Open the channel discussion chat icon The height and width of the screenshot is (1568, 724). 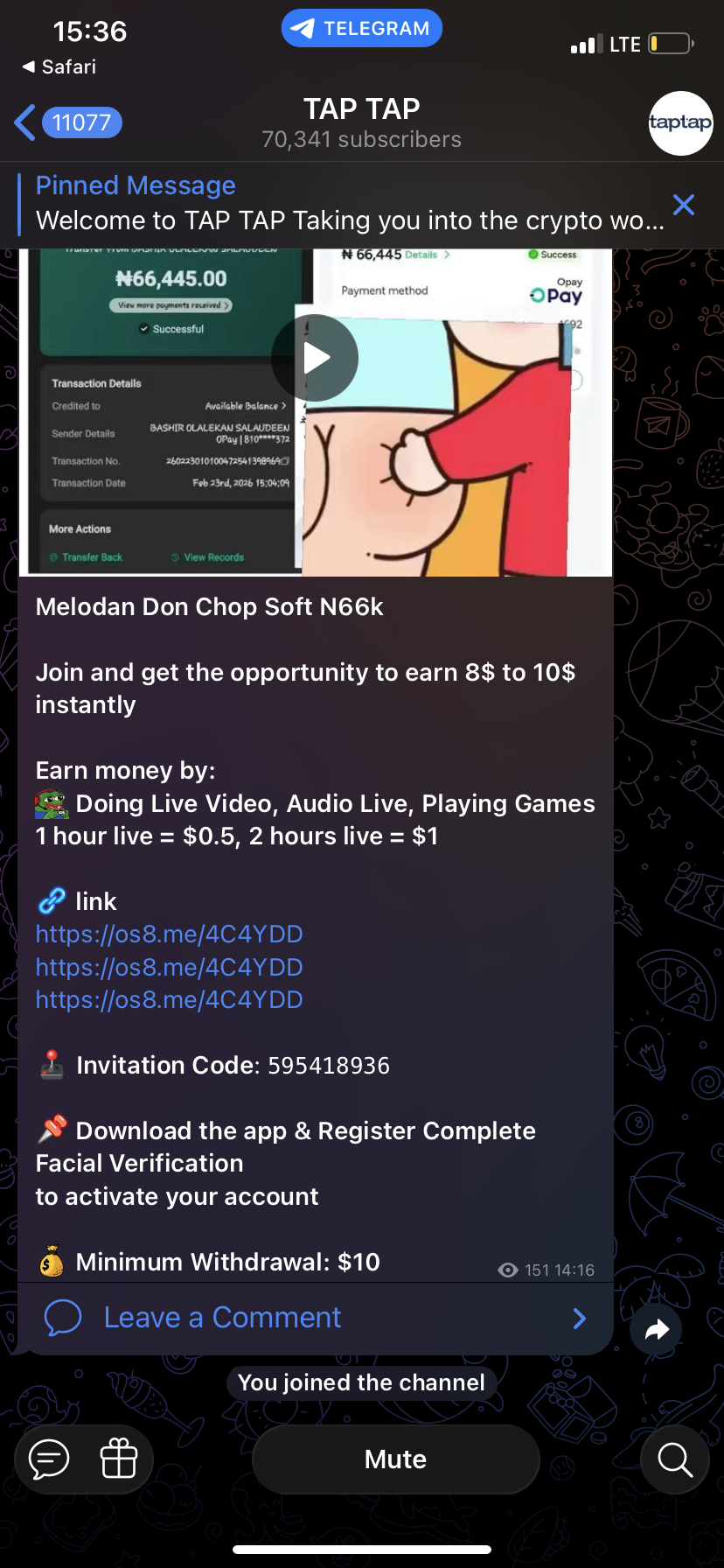[x=49, y=1459]
